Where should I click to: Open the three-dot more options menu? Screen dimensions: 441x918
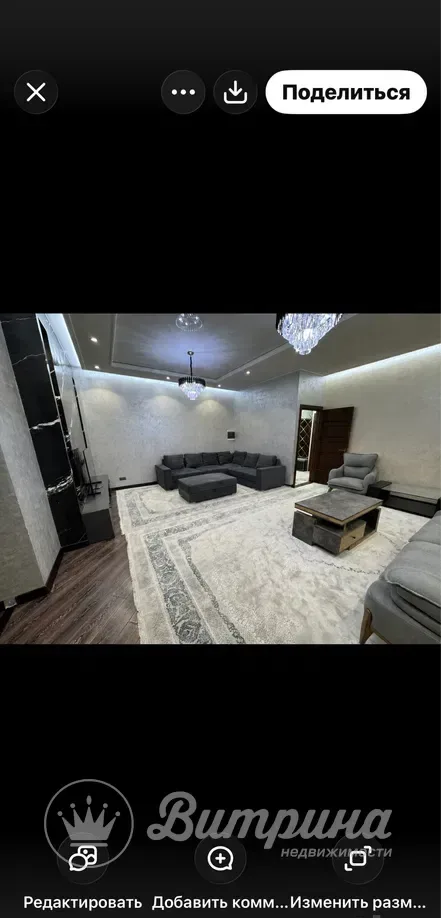pos(183,92)
